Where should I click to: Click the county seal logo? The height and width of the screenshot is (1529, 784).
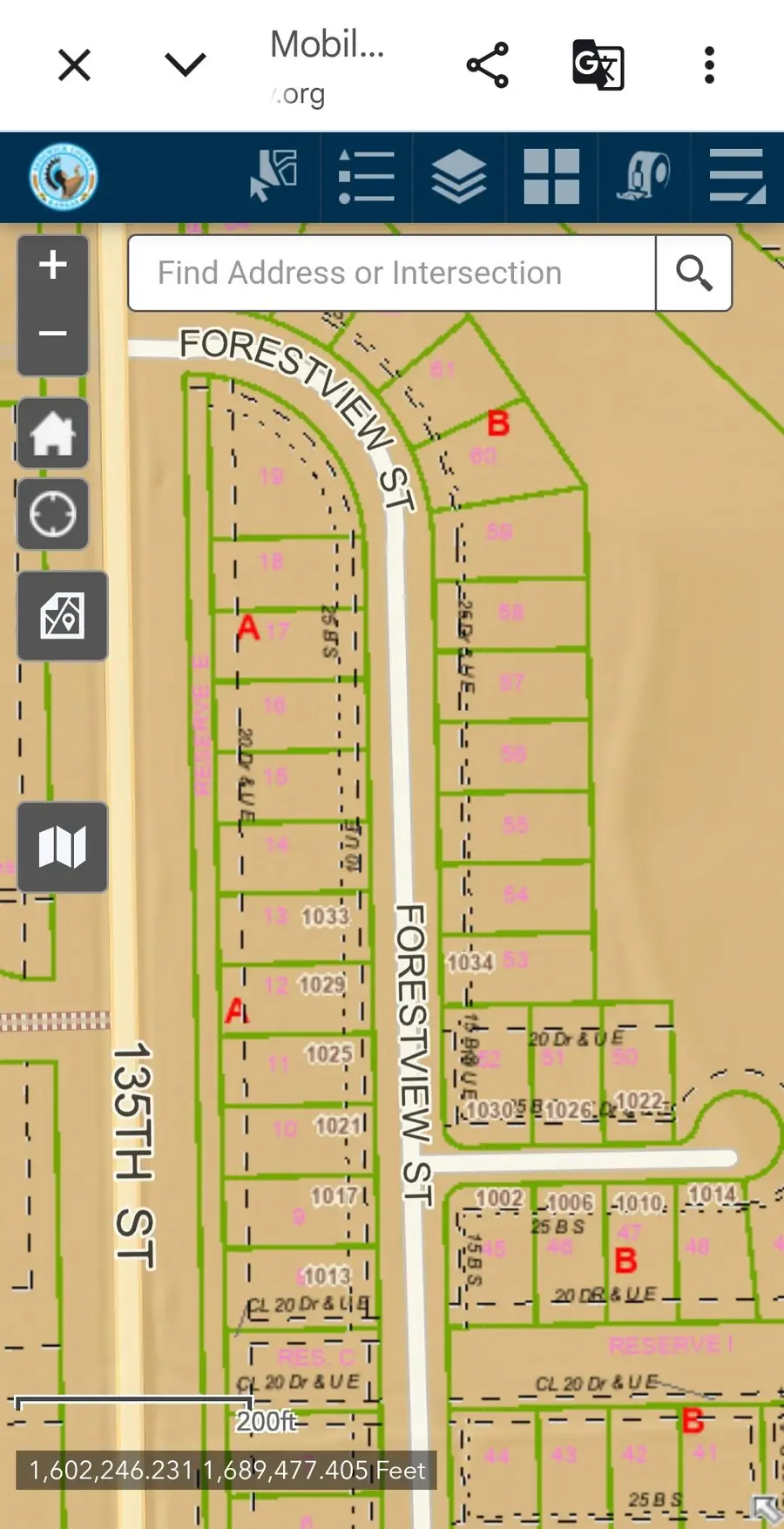59,177
